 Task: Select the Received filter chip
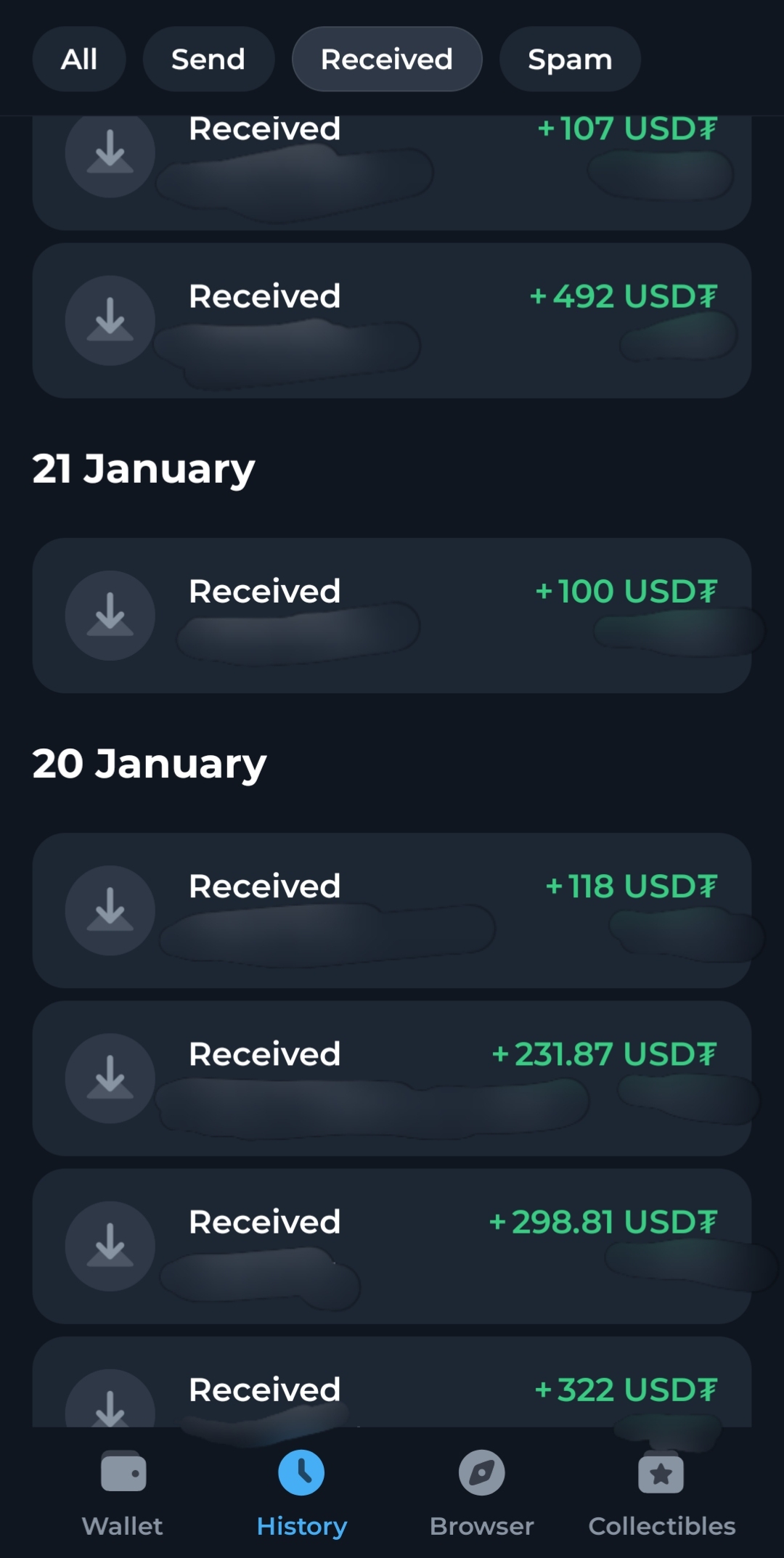click(x=387, y=60)
